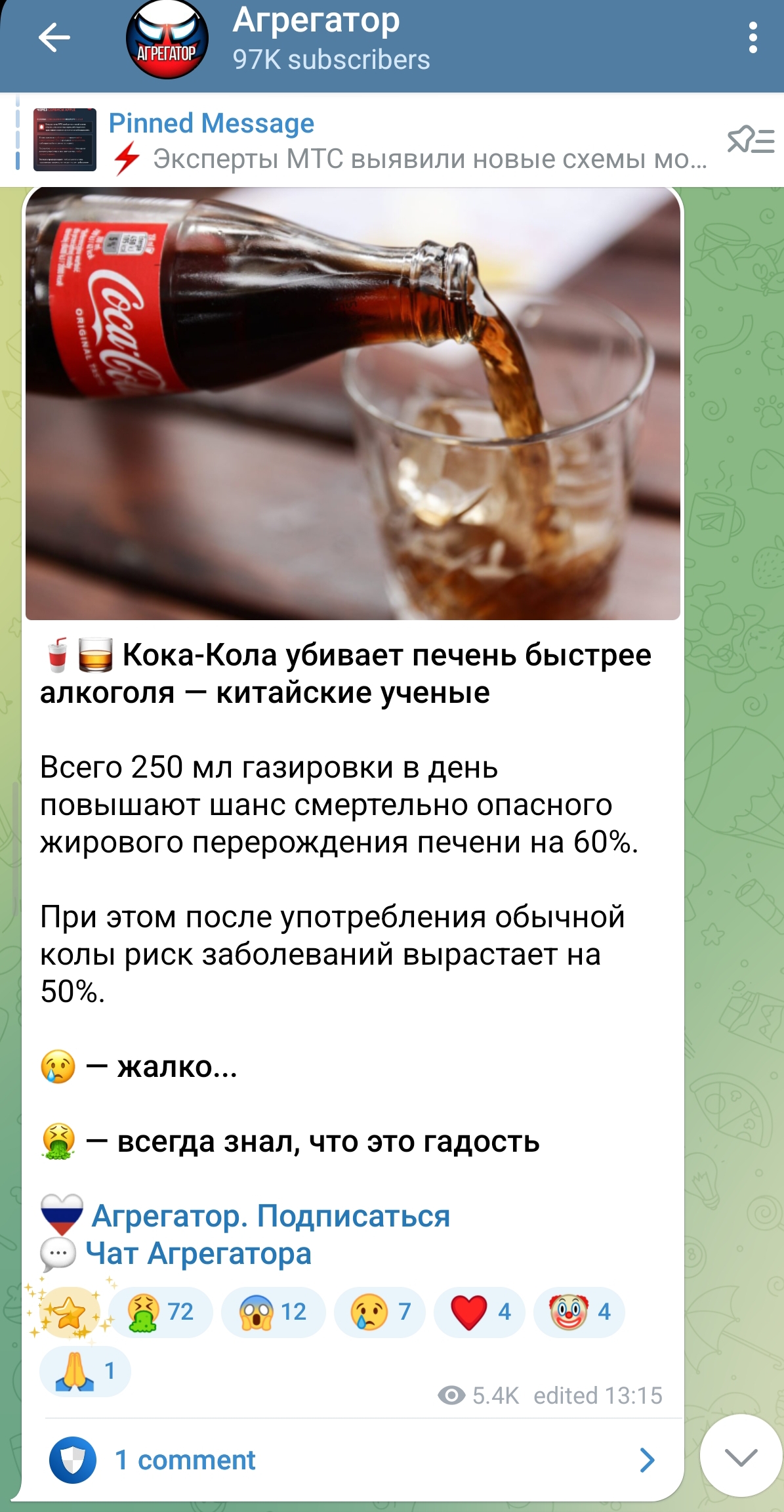Screen dimensions: 784x1512
Task: Open the Coca-Cola photo in the post
Action: [x=352, y=404]
